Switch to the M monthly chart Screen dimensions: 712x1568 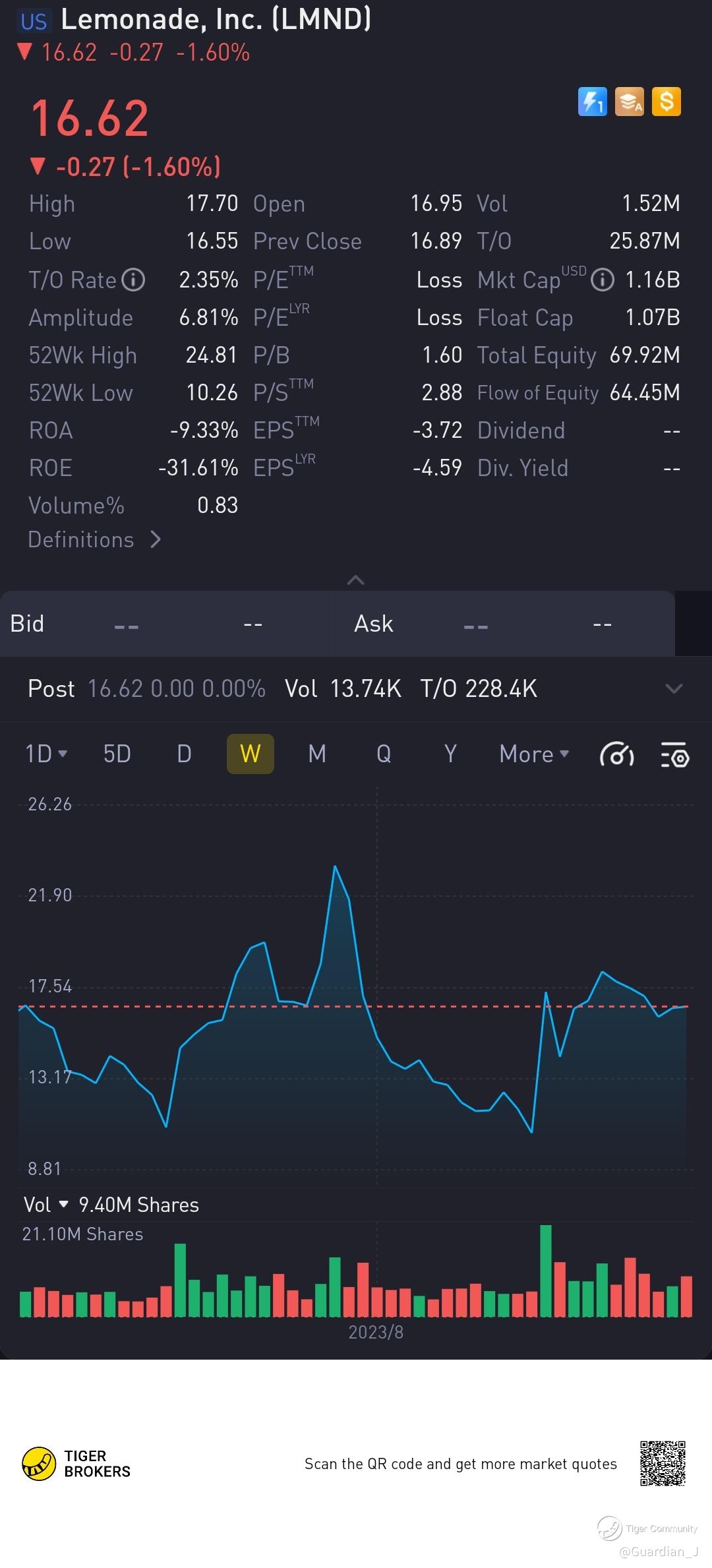point(317,754)
